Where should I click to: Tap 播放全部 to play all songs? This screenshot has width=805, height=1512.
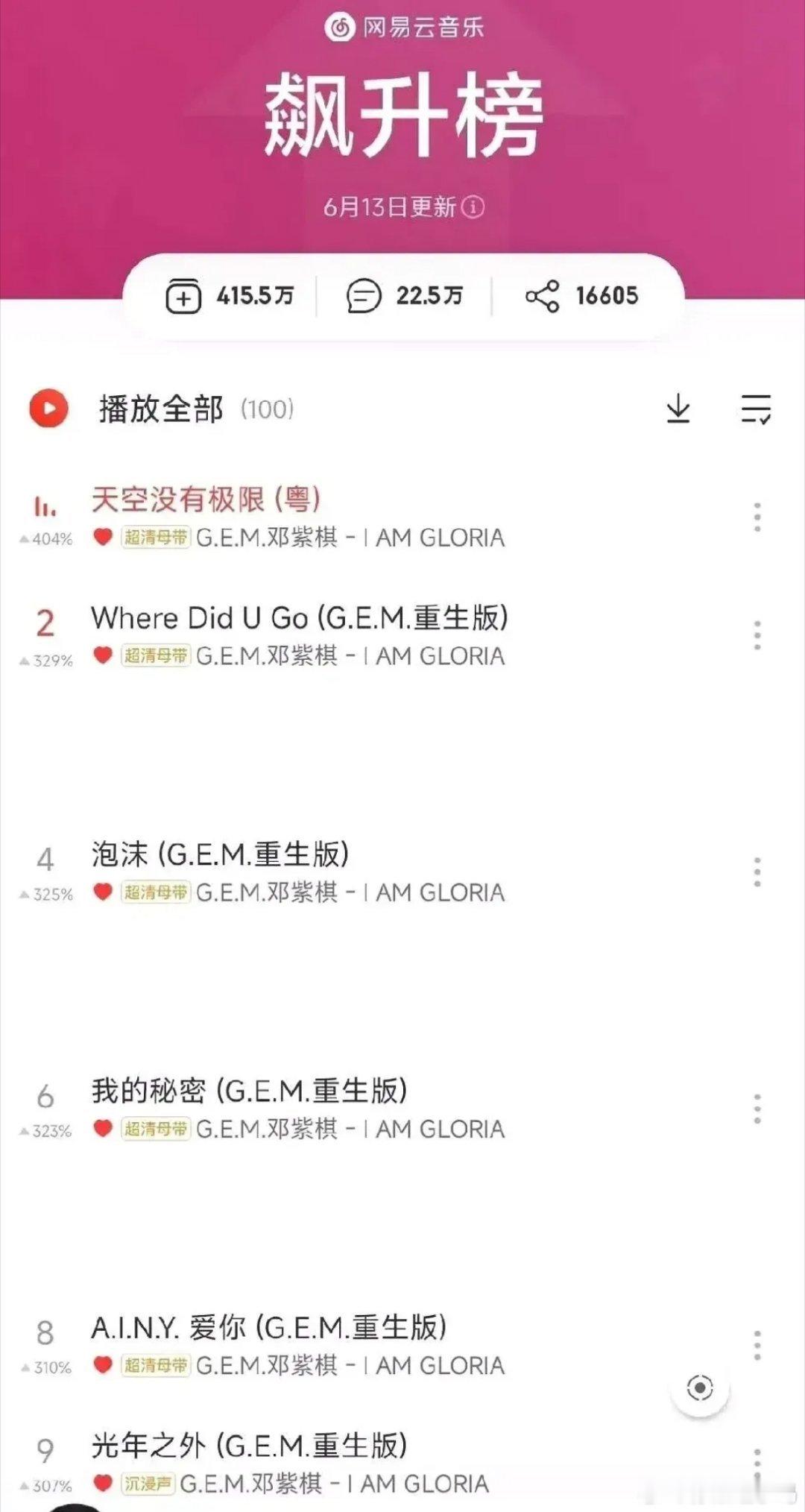(161, 409)
